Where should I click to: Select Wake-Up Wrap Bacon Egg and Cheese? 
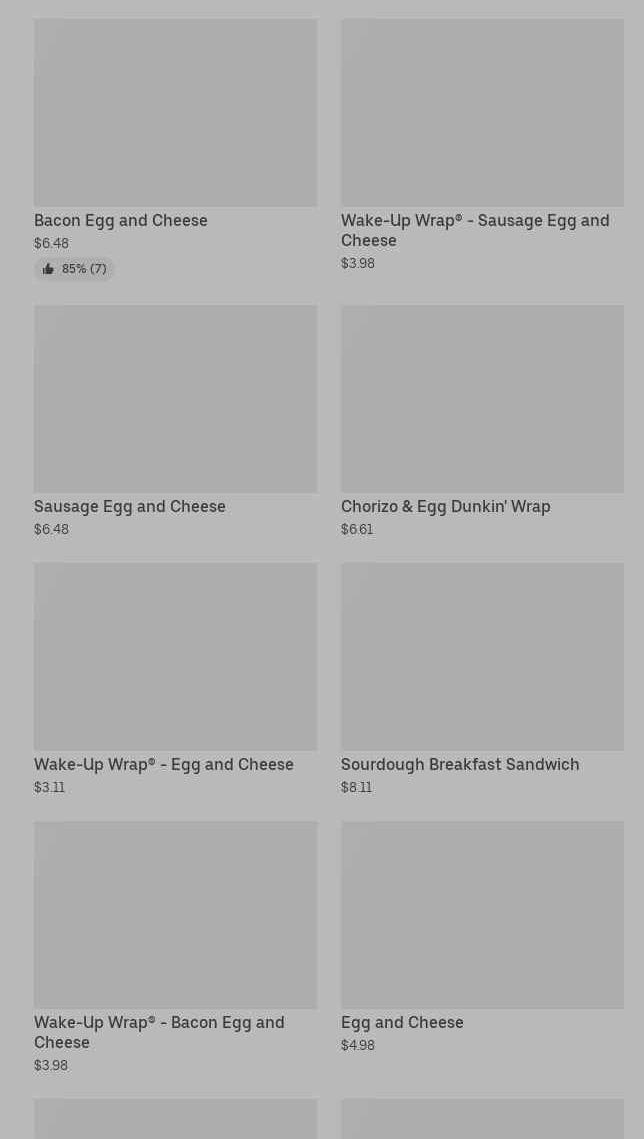pyautogui.click(x=175, y=915)
